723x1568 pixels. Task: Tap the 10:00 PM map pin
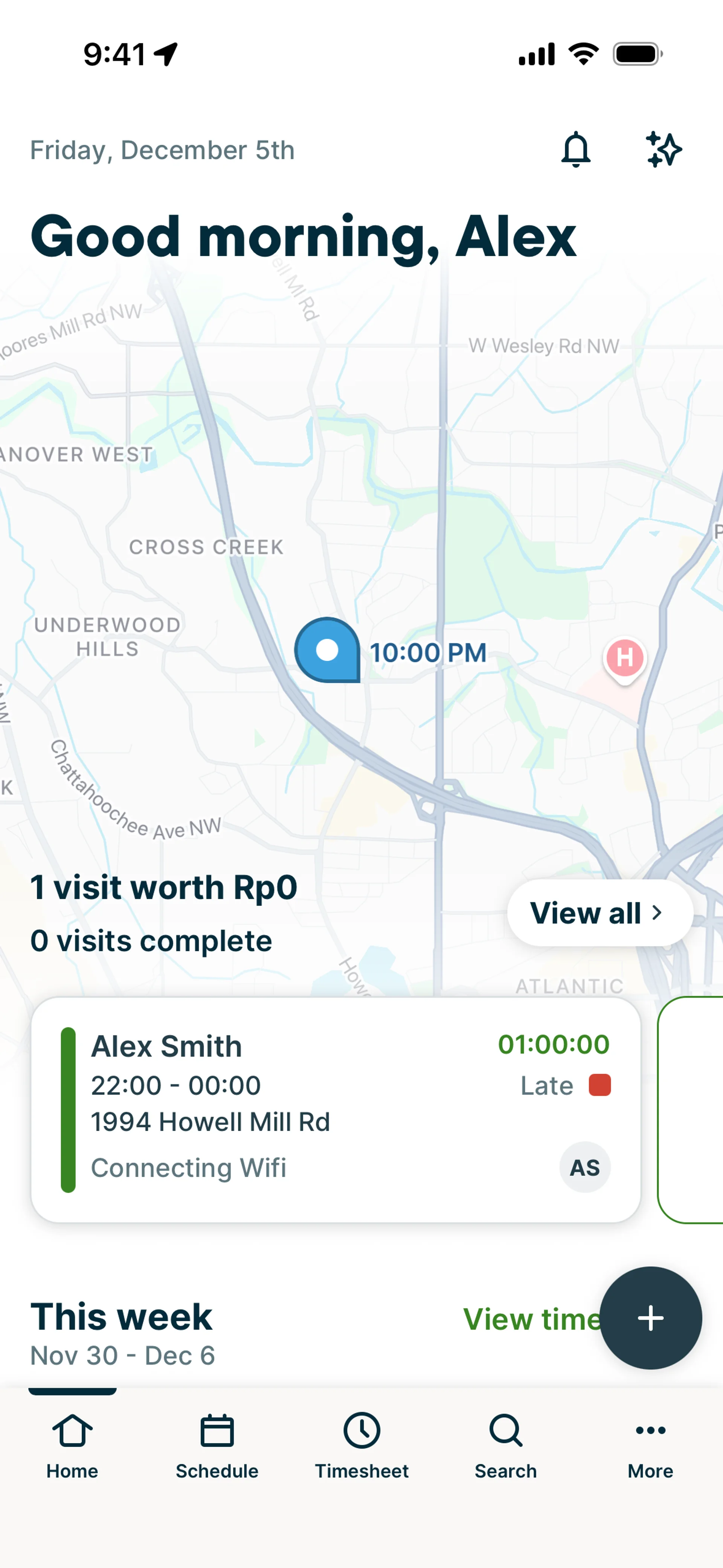click(328, 650)
